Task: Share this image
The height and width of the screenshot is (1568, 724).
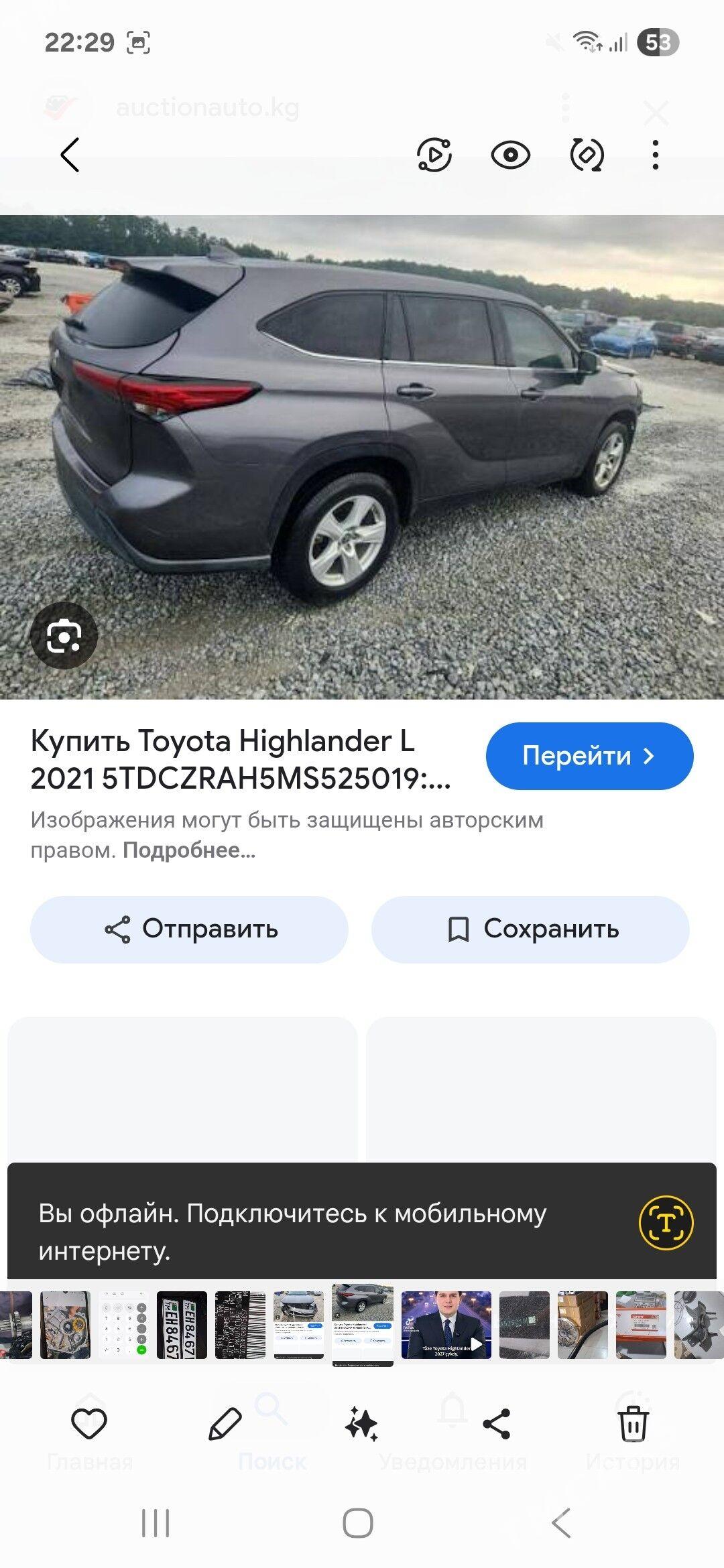Action: 497,1423
